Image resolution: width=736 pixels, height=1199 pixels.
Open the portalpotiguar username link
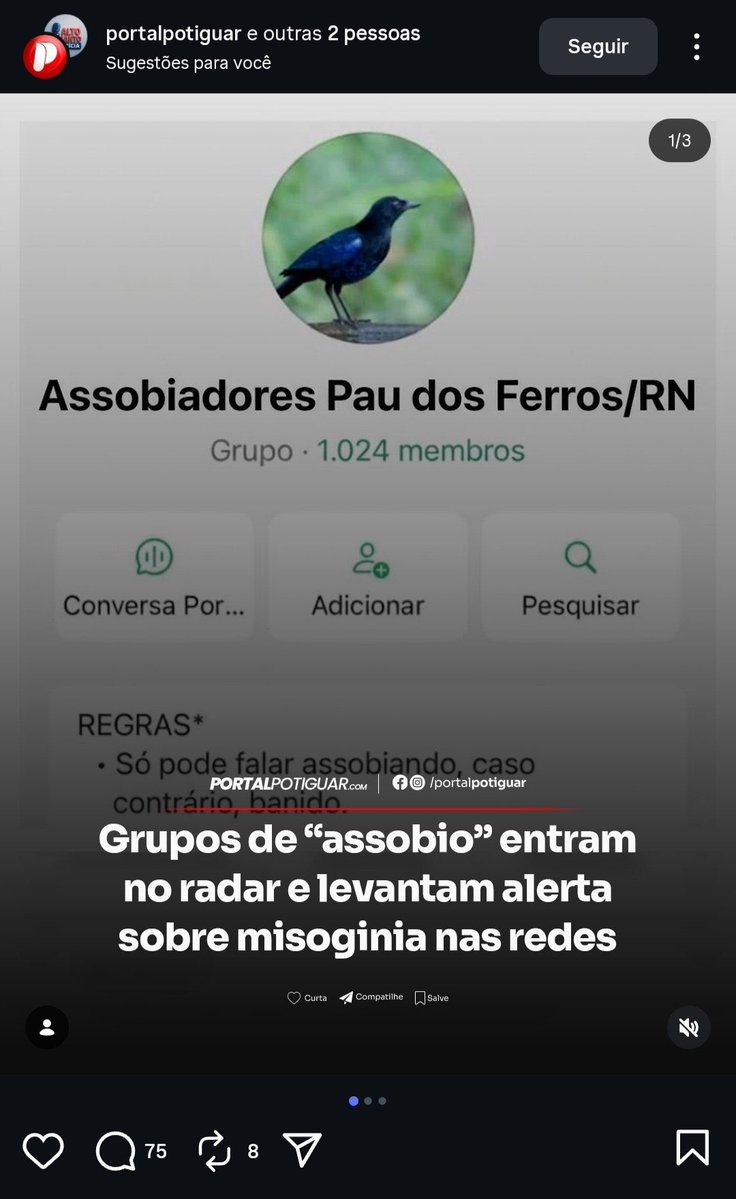[173, 33]
